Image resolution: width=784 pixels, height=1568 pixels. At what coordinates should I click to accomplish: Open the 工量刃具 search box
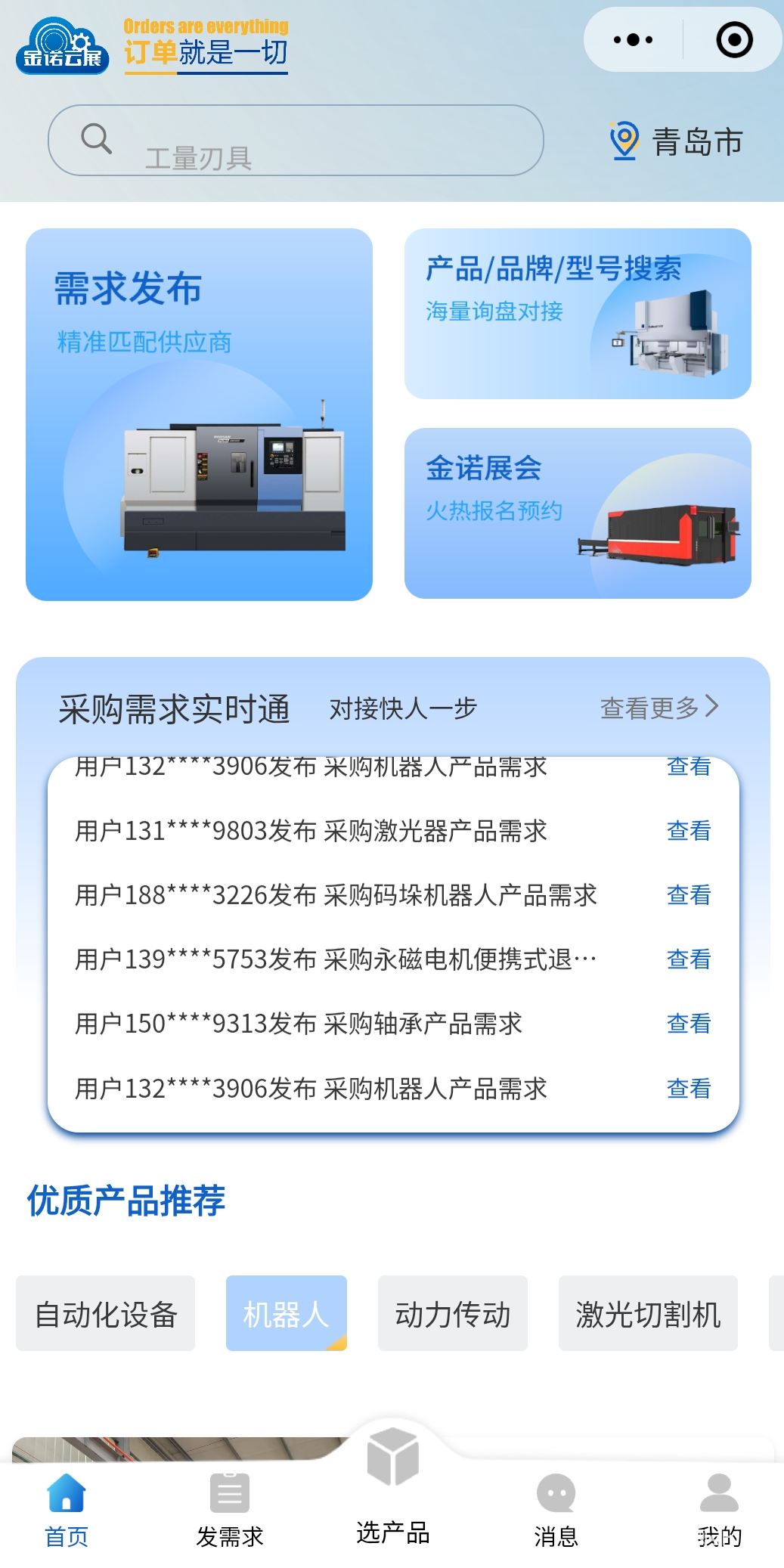tap(295, 141)
